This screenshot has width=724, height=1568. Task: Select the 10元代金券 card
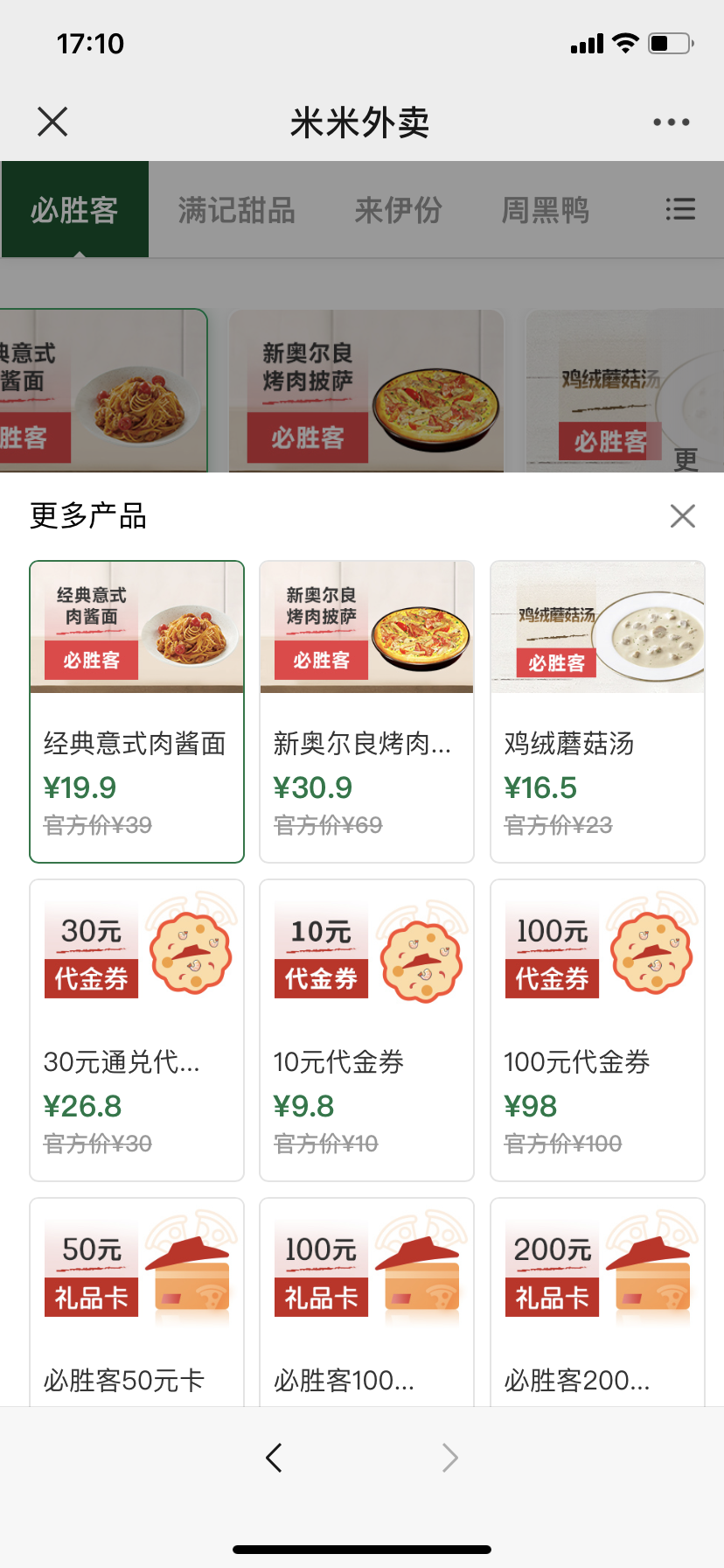click(x=366, y=1030)
